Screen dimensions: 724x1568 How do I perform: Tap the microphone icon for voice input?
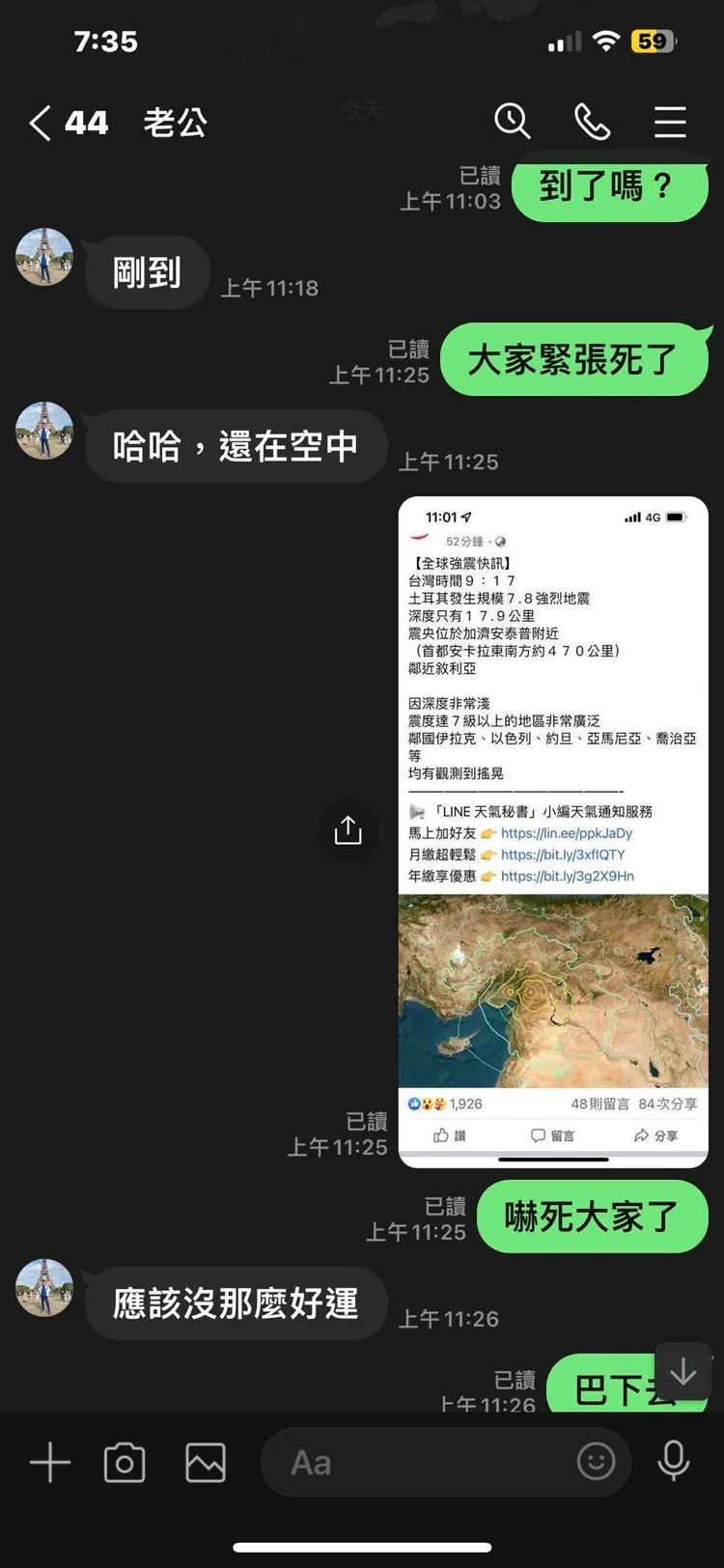pyautogui.click(x=673, y=1462)
